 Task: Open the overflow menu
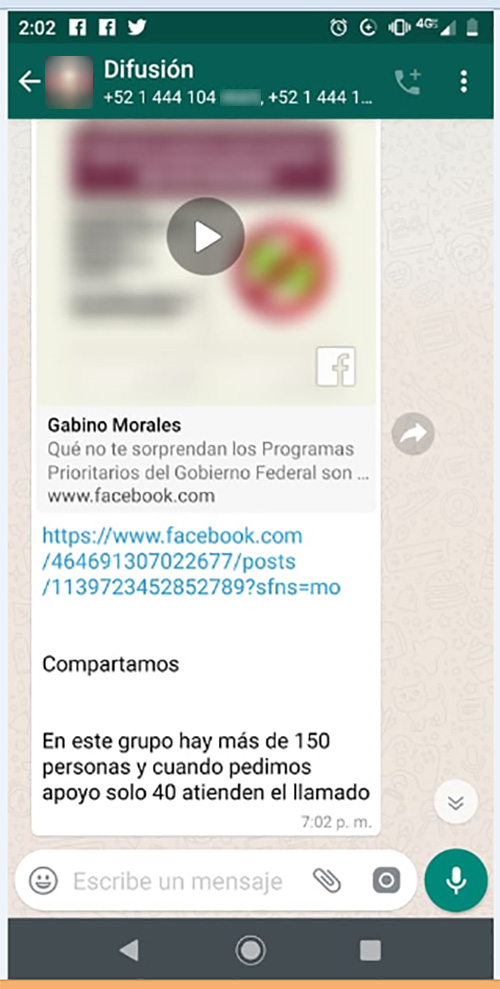(x=463, y=81)
